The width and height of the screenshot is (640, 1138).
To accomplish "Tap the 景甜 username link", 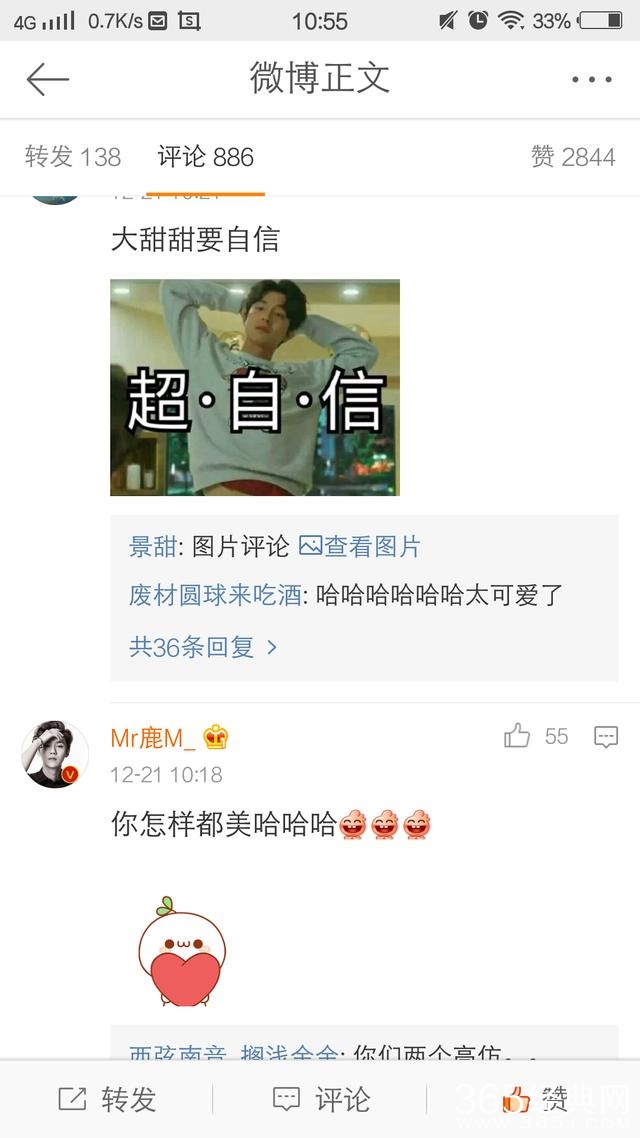I will pos(153,546).
